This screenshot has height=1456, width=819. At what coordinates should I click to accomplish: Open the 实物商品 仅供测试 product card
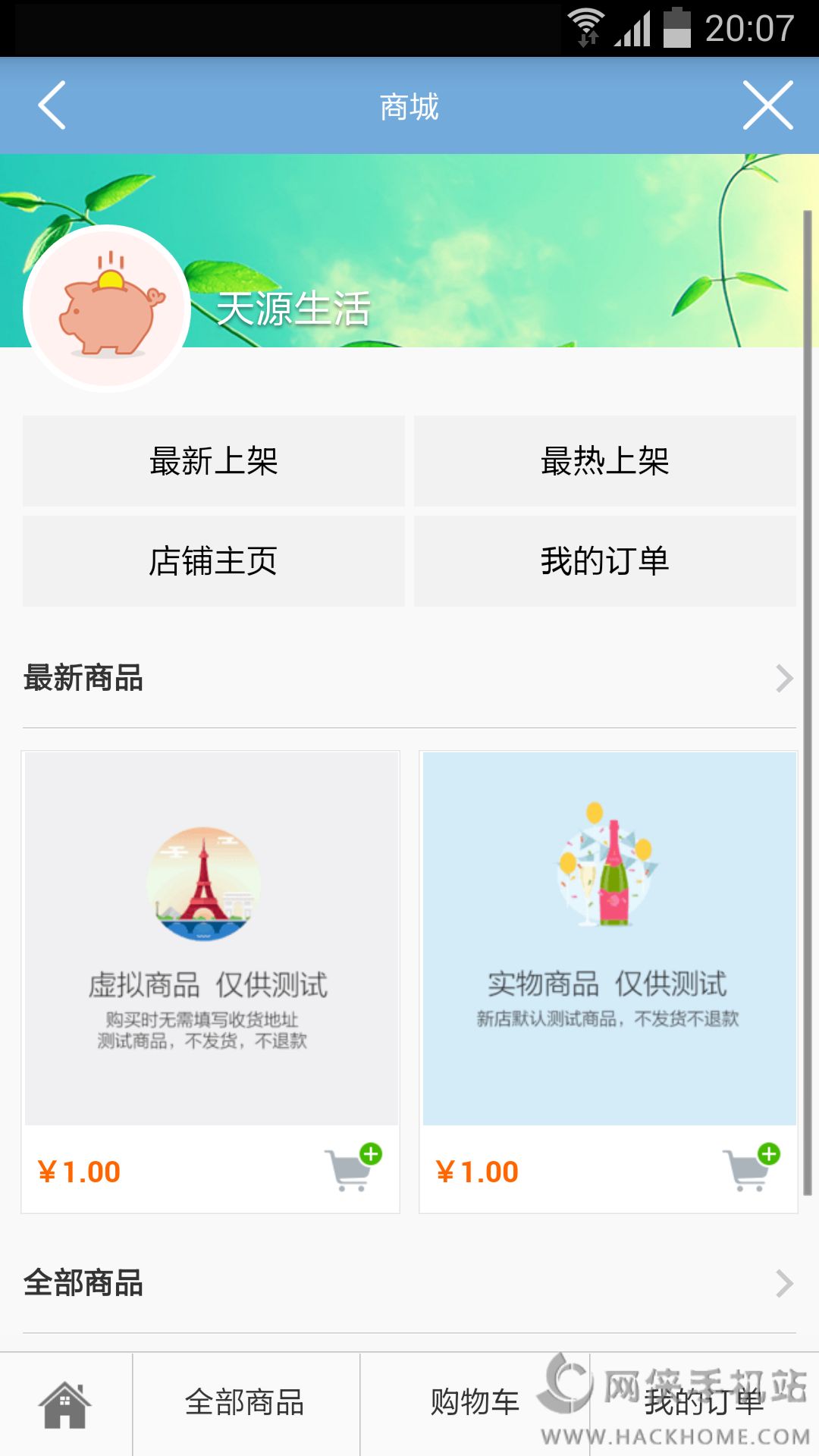tap(609, 938)
